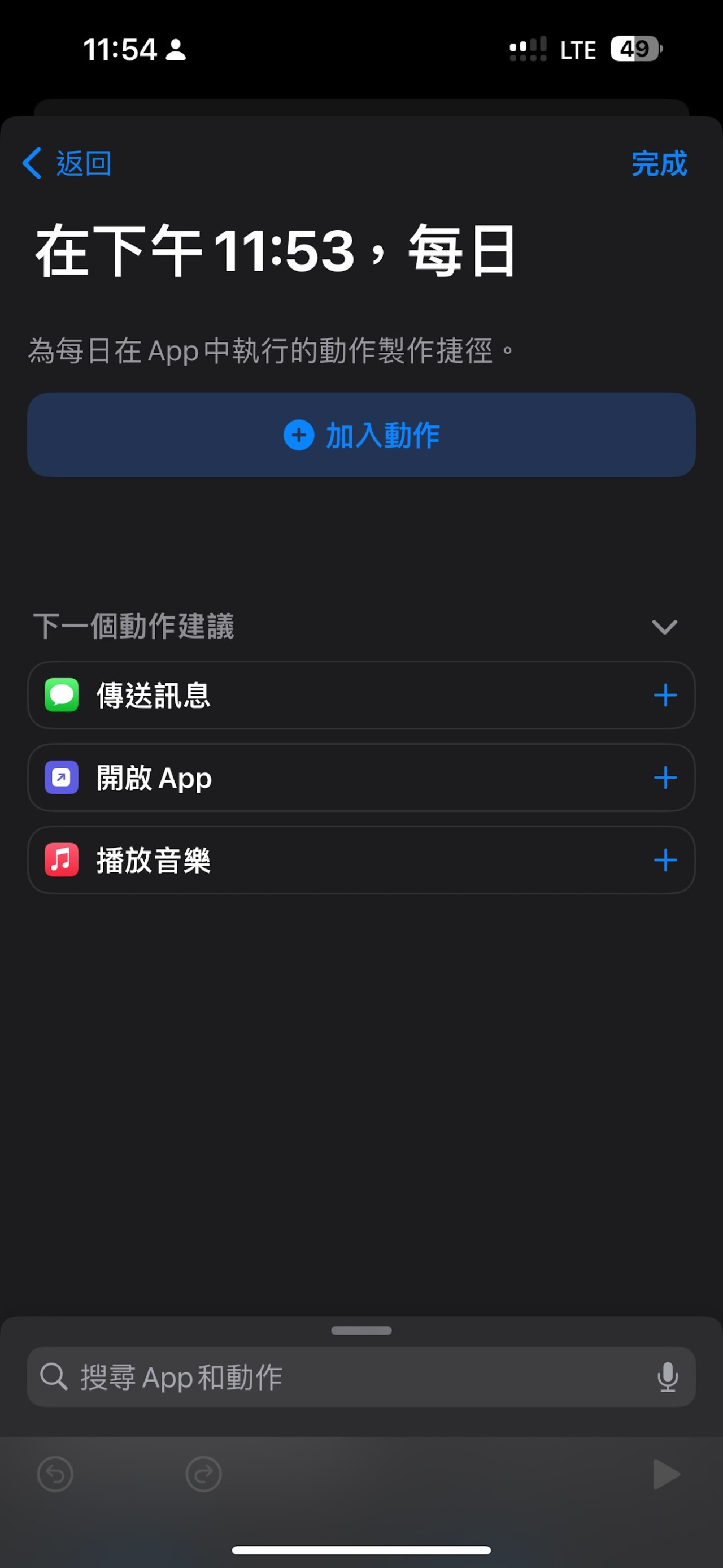Add the 傳送訊息 suggestion with its plus button

(x=667, y=696)
